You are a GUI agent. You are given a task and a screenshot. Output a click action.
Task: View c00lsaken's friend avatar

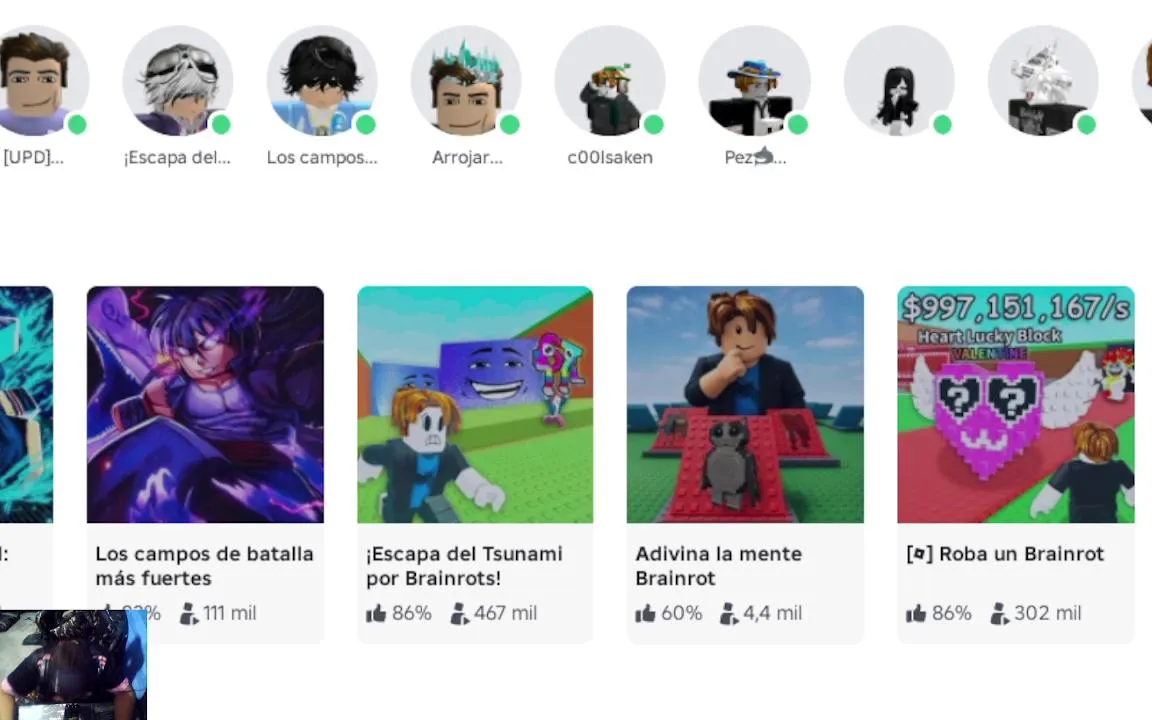[610, 82]
